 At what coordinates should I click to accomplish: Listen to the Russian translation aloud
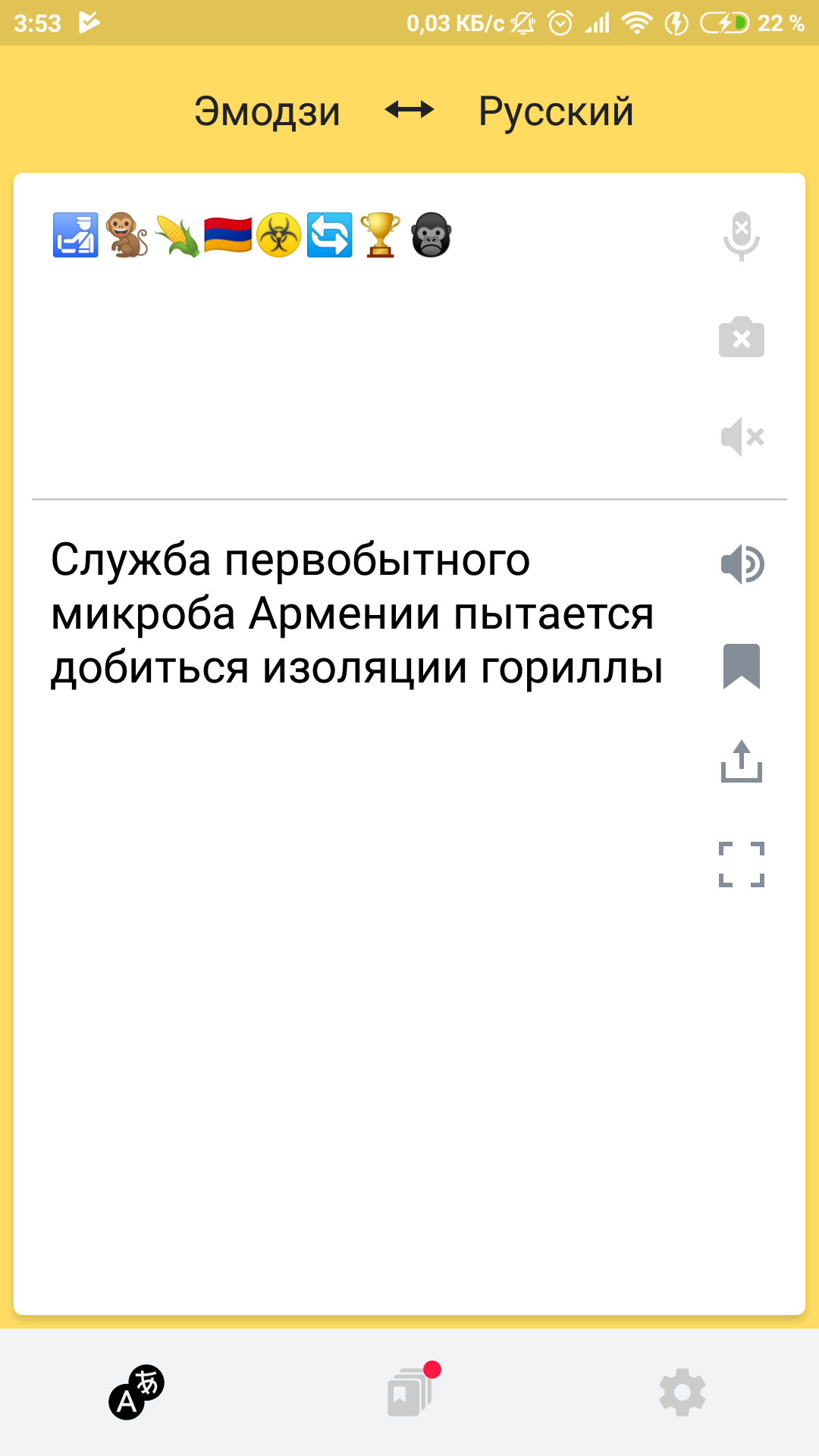click(742, 564)
